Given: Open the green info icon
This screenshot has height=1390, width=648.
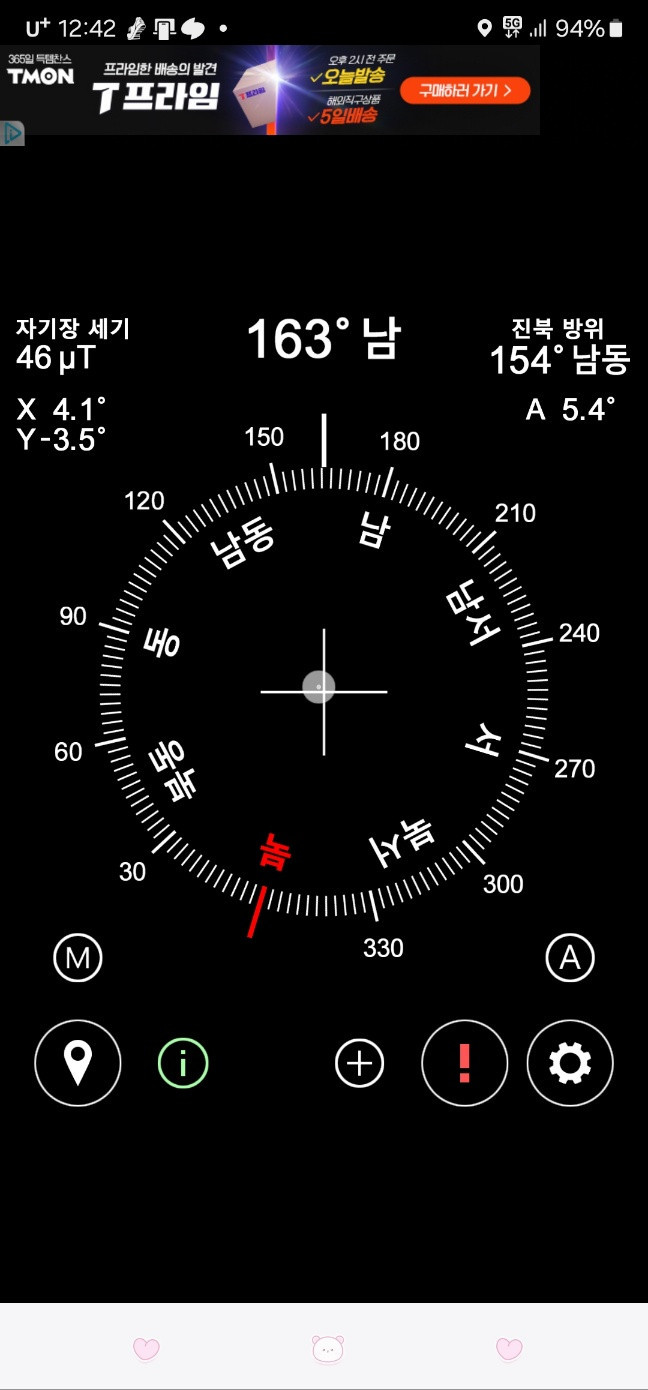Looking at the screenshot, I should (x=183, y=1063).
